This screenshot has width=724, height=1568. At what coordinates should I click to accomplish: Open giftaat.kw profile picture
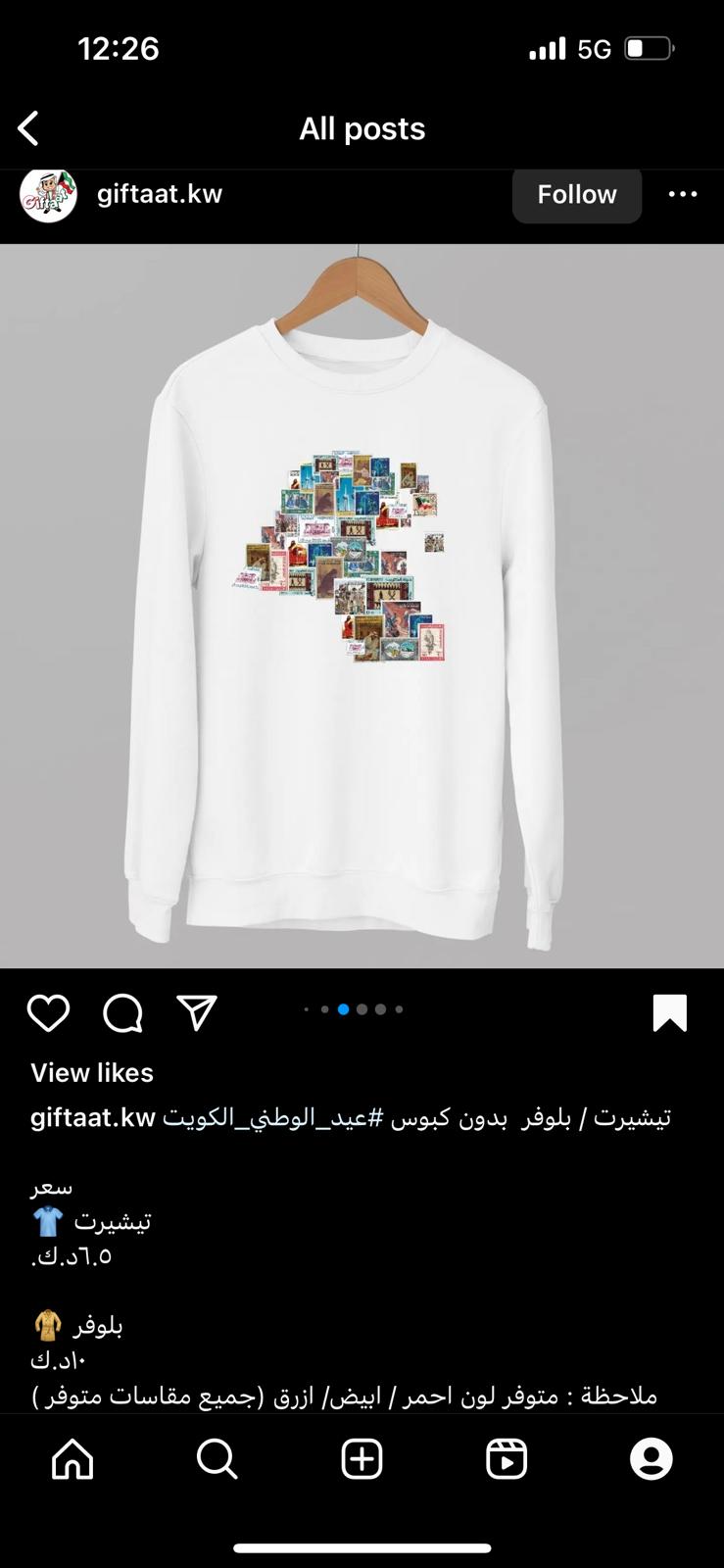48,195
